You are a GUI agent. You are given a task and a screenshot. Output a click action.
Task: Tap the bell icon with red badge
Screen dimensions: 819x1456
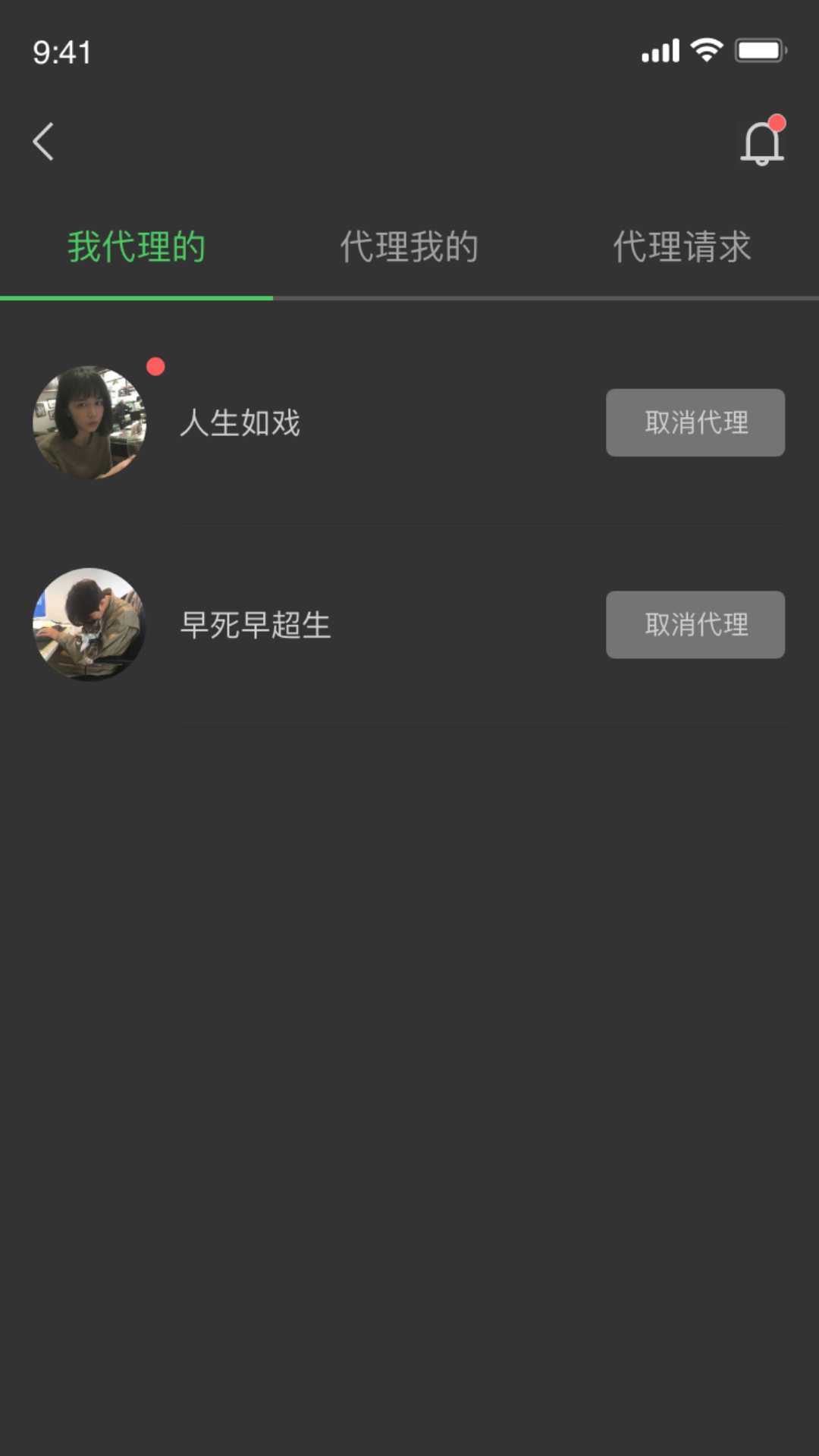[x=761, y=143]
